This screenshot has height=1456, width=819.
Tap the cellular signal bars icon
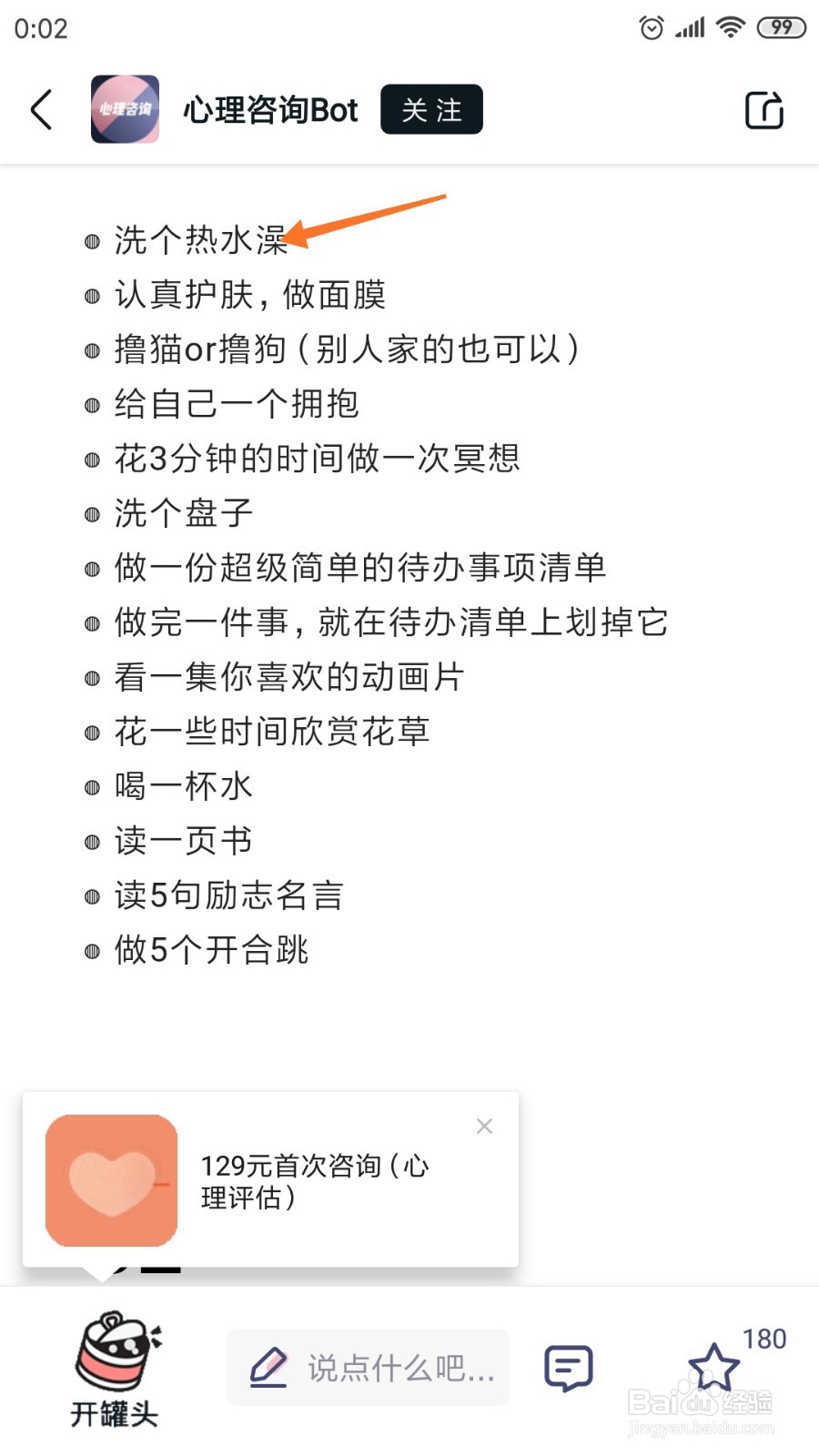688,27
